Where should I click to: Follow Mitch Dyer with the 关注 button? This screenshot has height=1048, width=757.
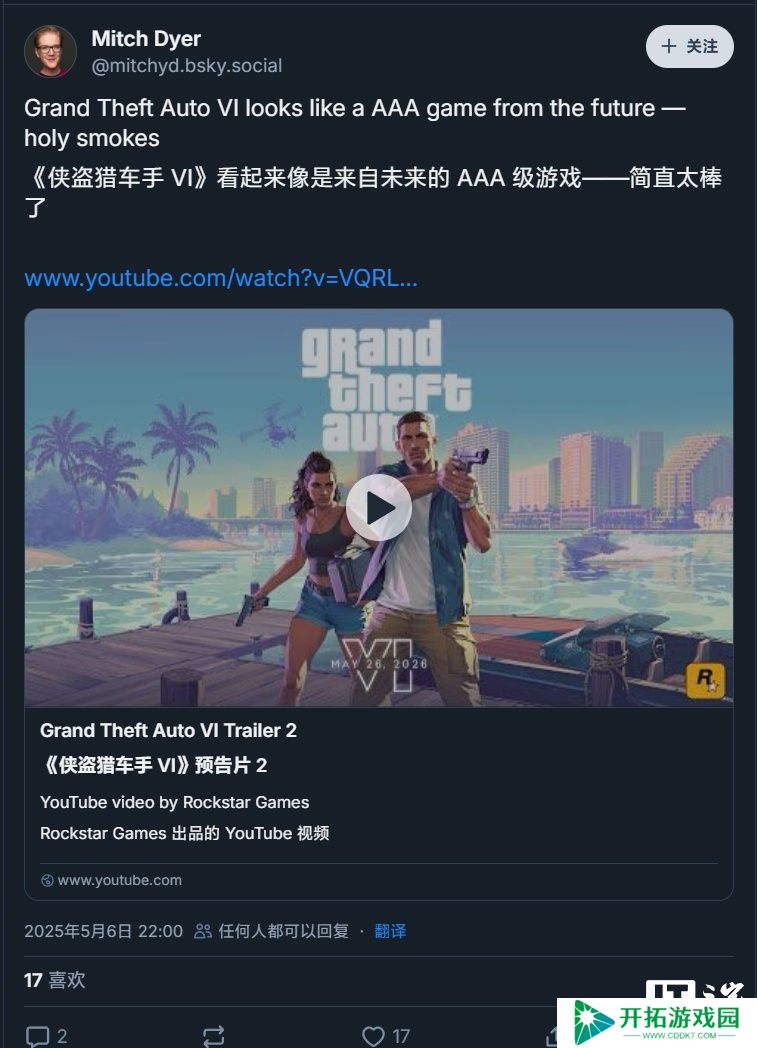tap(689, 47)
